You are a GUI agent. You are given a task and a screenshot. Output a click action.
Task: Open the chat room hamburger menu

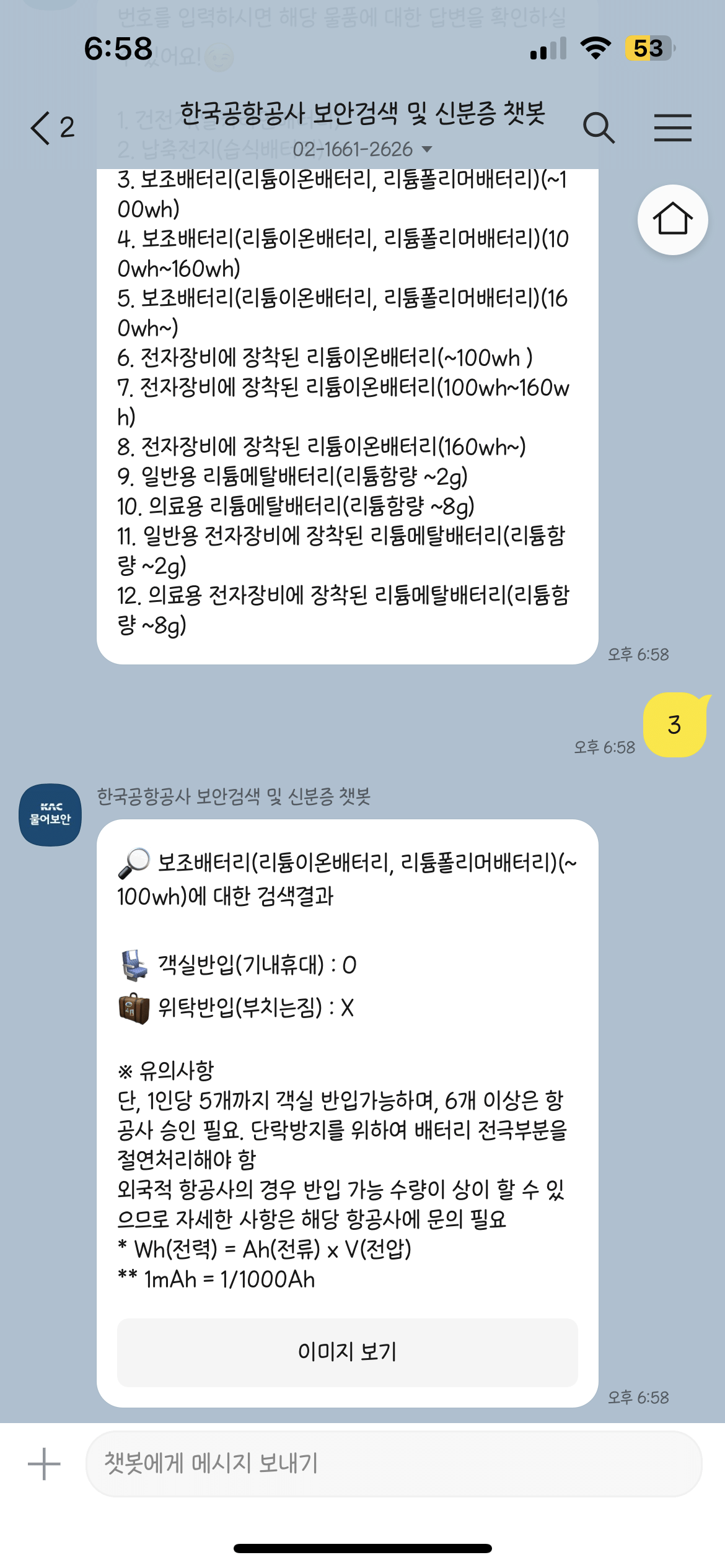pyautogui.click(x=672, y=128)
